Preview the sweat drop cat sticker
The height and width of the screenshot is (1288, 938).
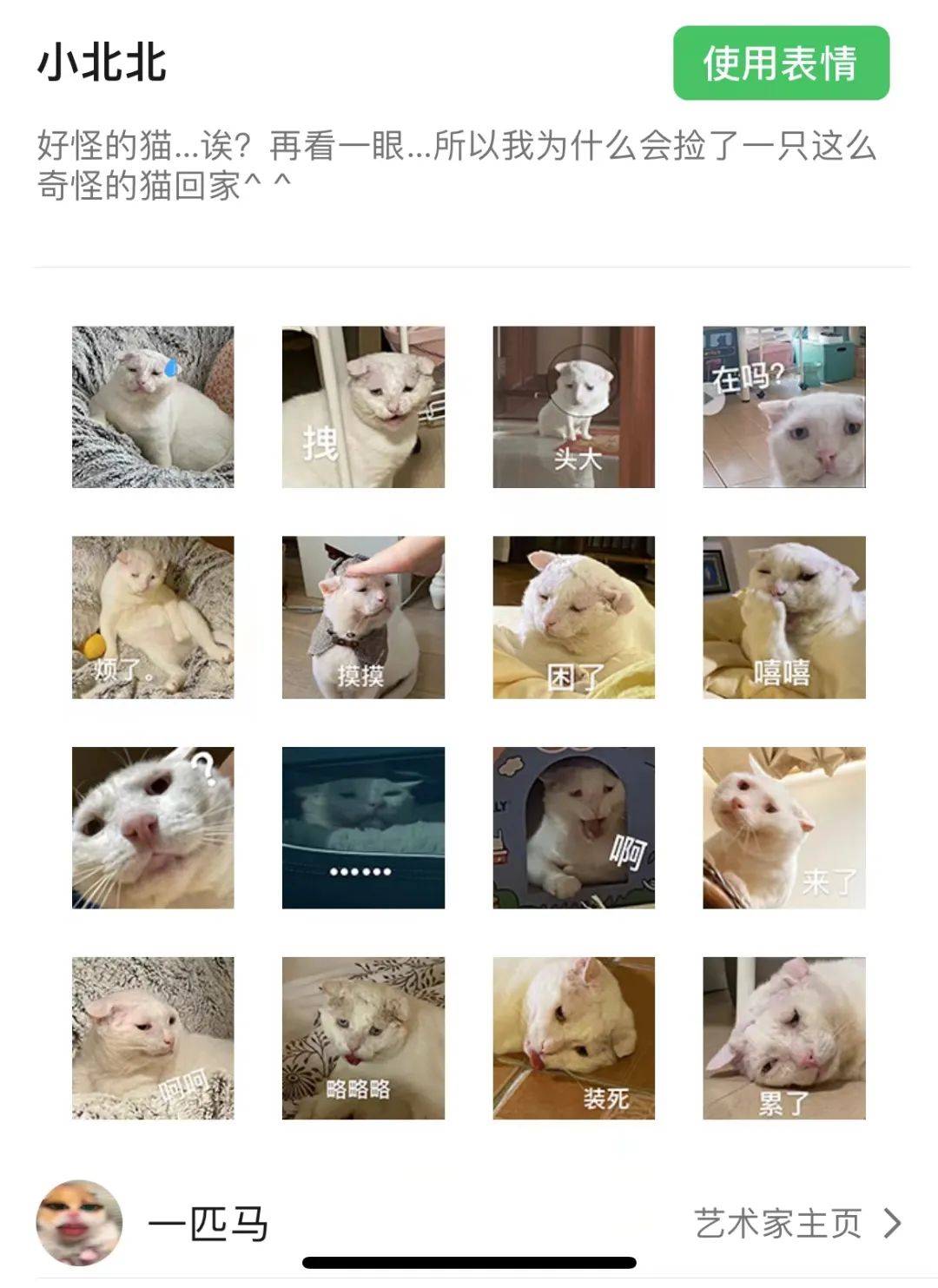[153, 406]
